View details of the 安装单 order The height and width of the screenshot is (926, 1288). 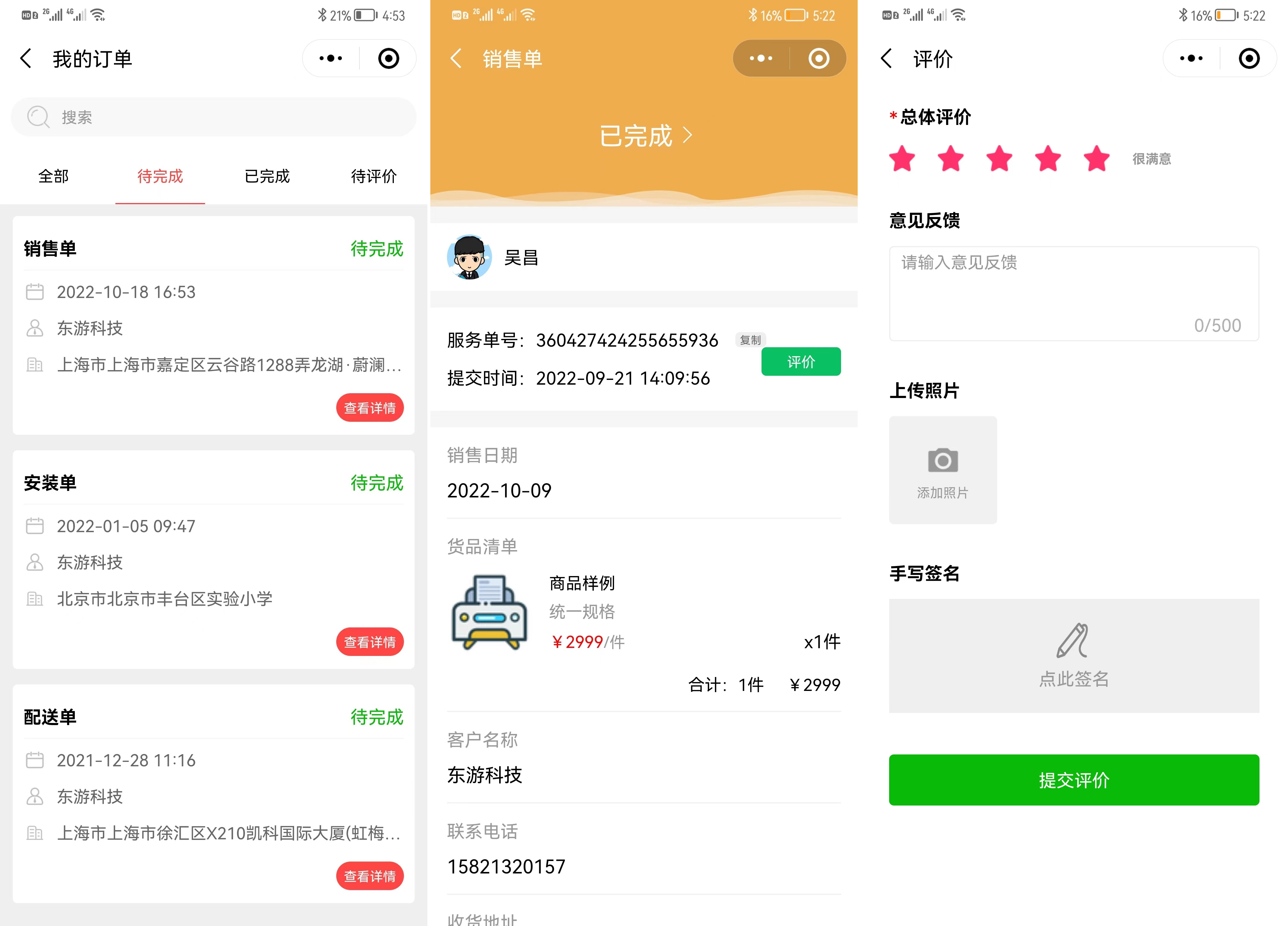pos(370,642)
